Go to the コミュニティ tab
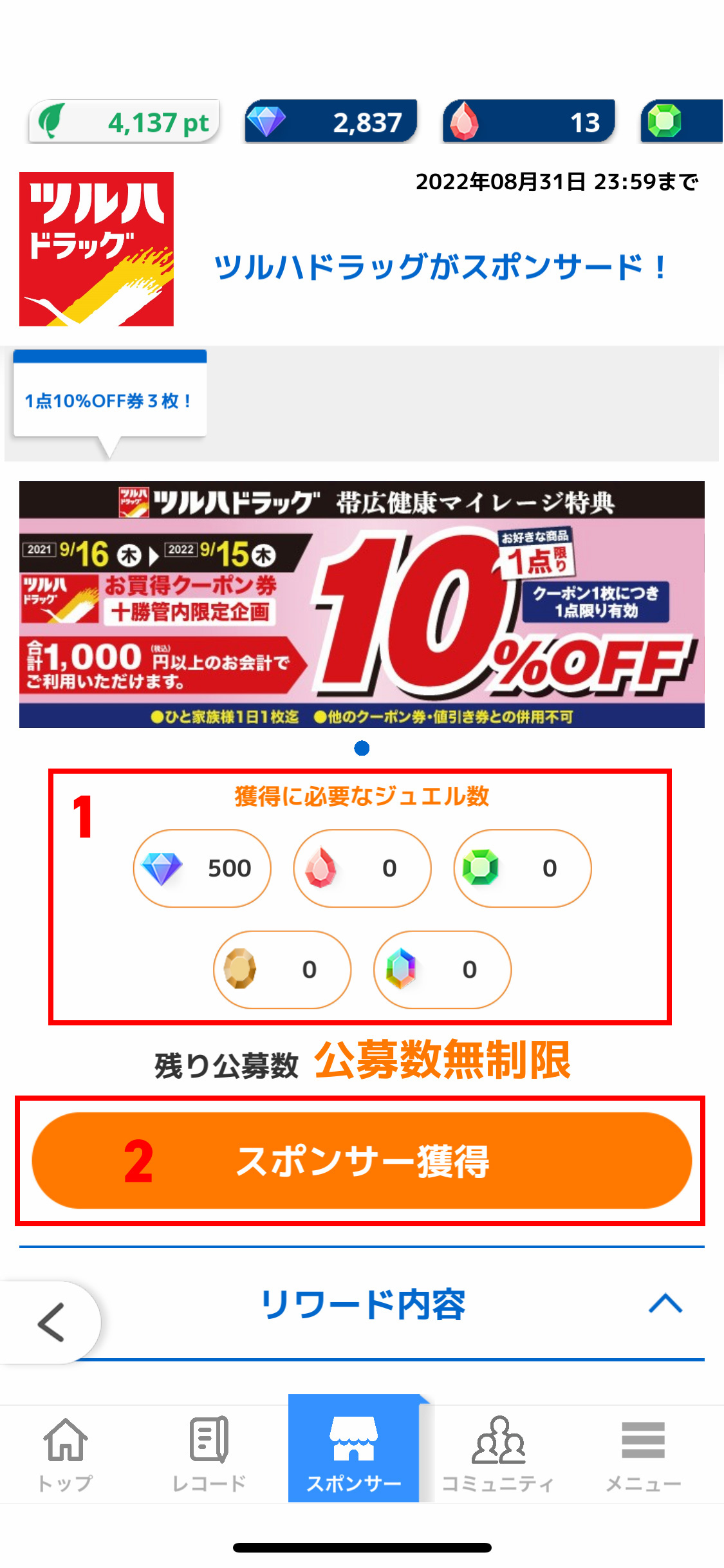 [497, 1453]
